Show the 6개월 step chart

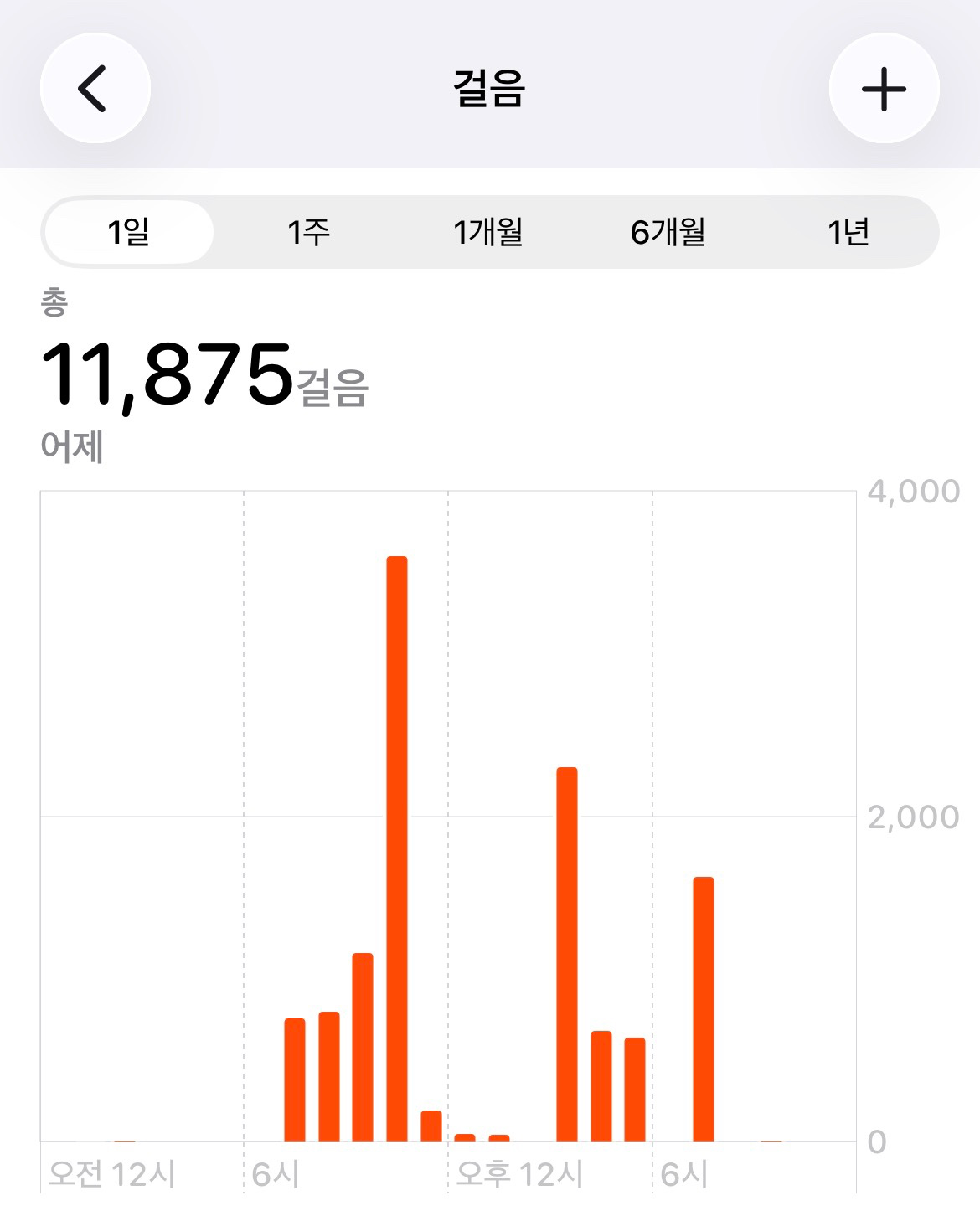(668, 232)
